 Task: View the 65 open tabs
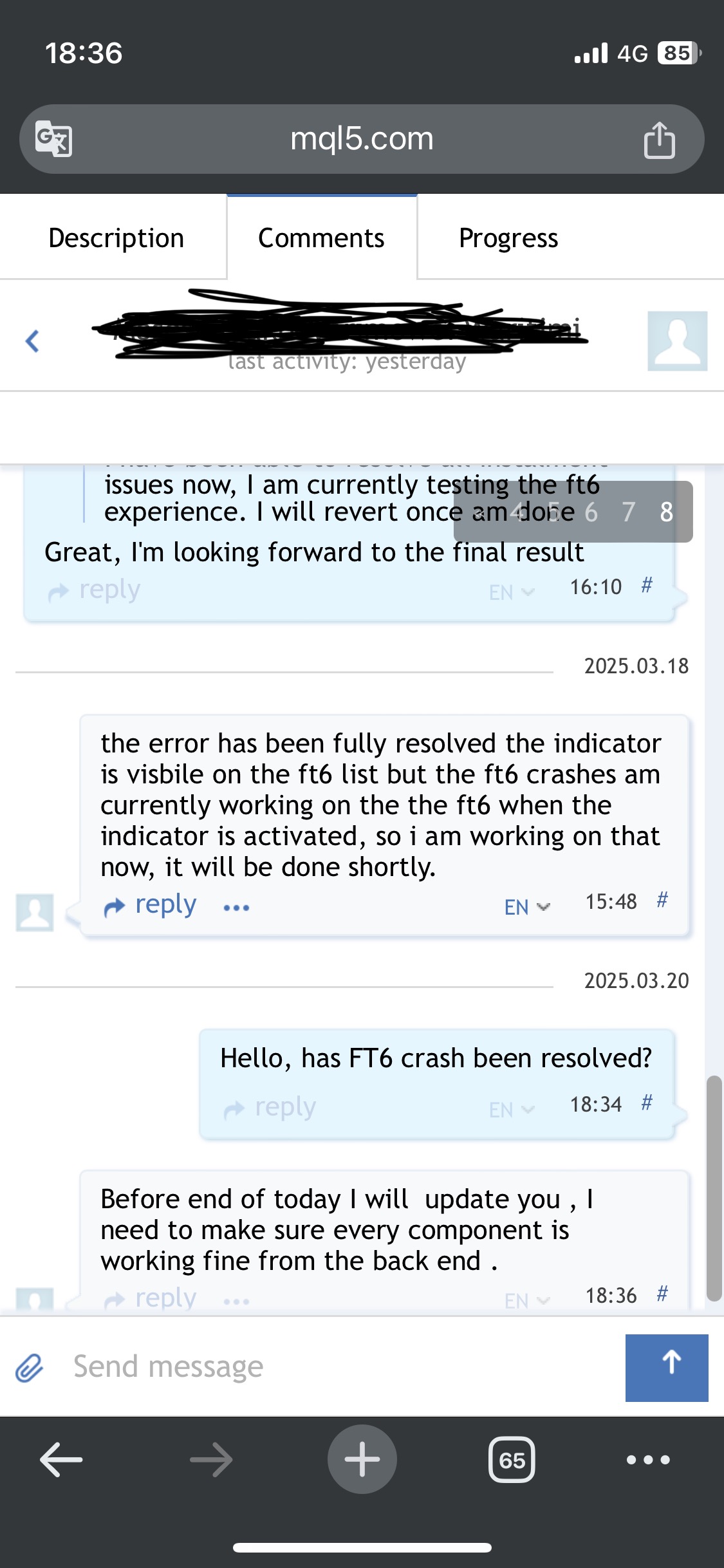512,1459
